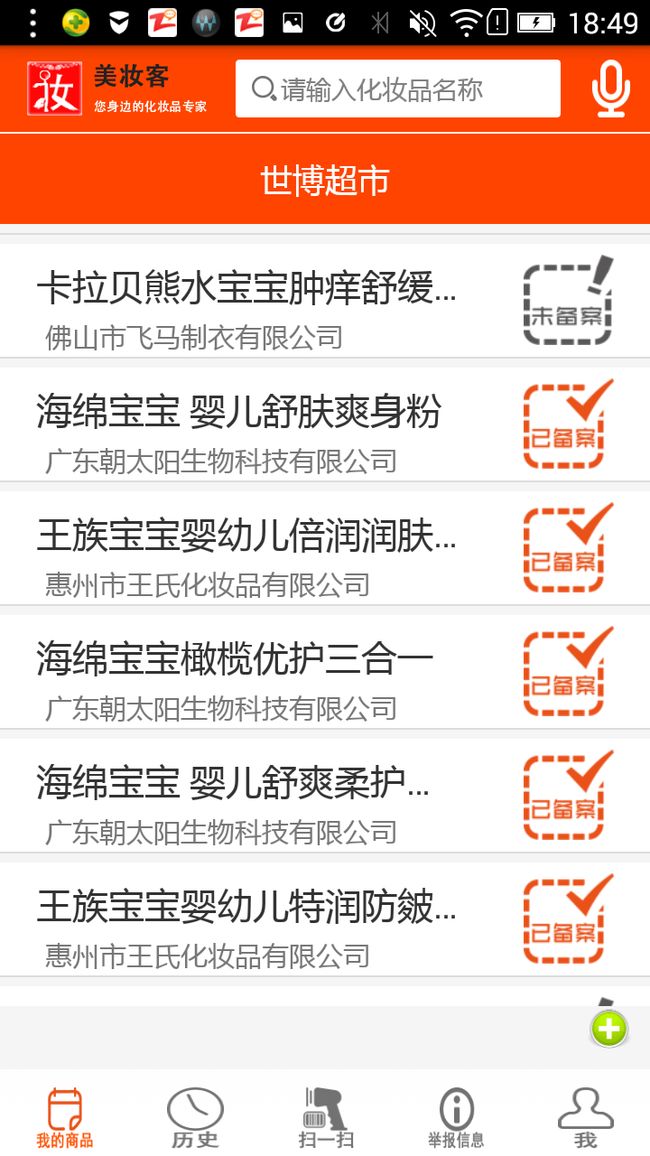Open 王族宝宝婴幼儿特润防皴 product
Image resolution: width=650 pixels, height=1156 pixels.
pos(325,920)
